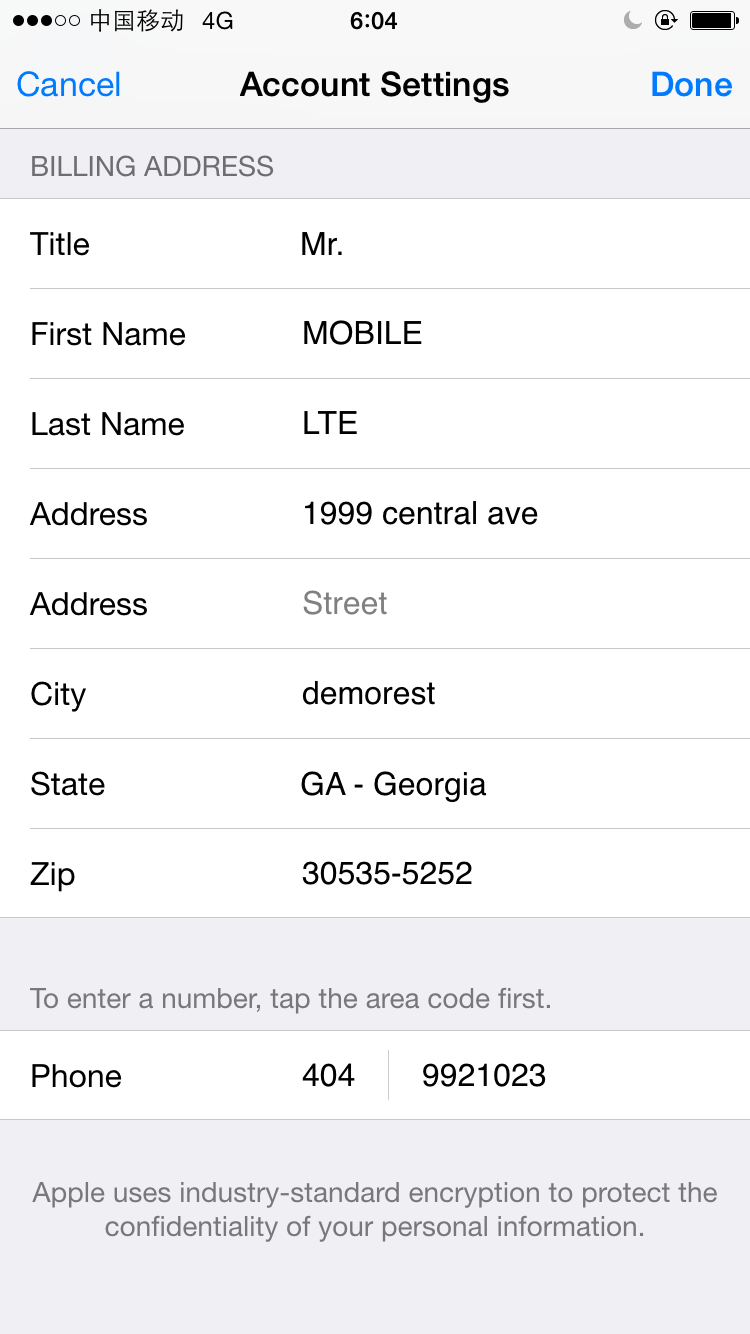The width and height of the screenshot is (750, 1334).
Task: Select the phone area code 404
Action: 329,1075
